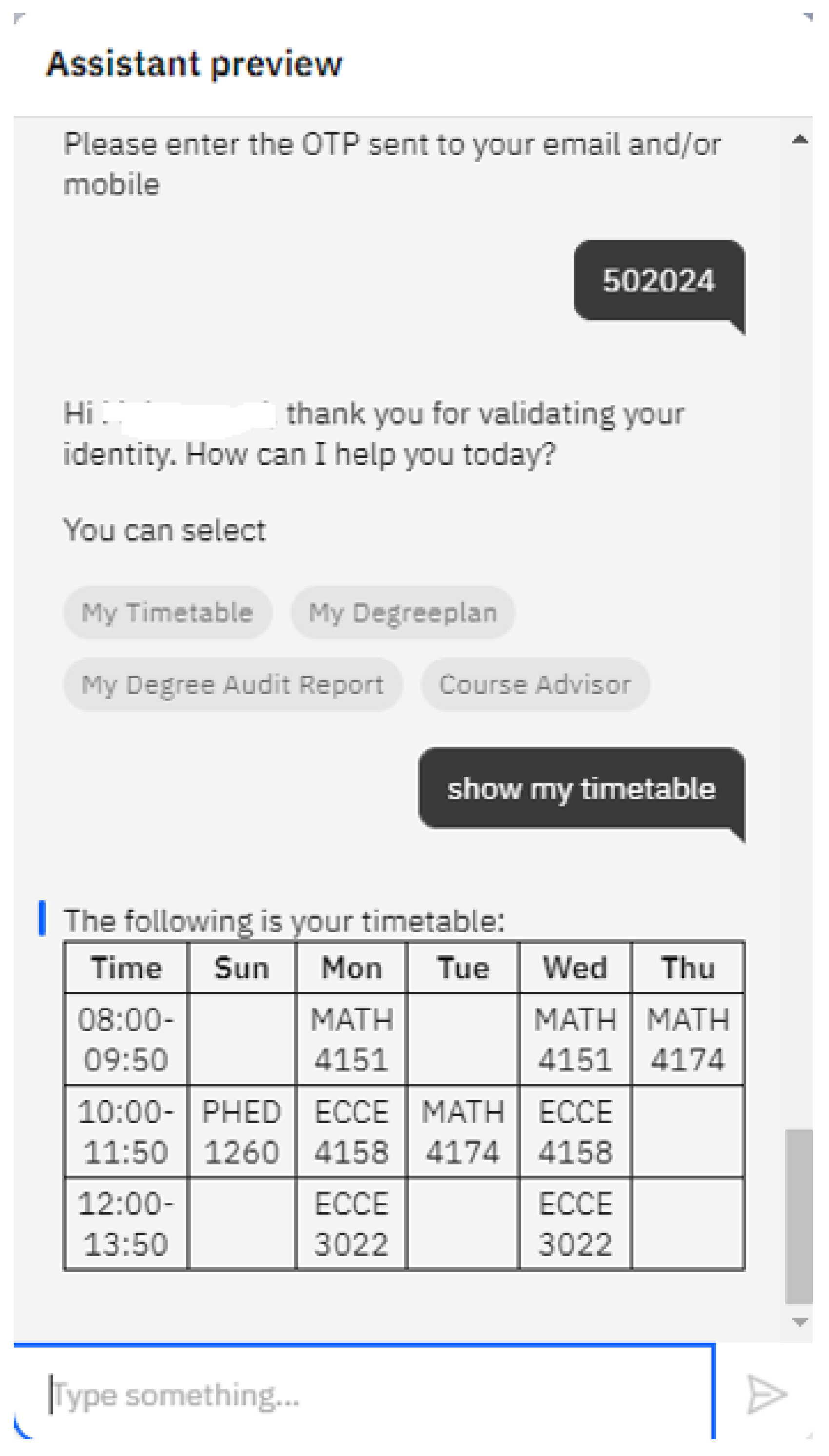
Task: Focus the Type something message field
Action: (364, 1394)
